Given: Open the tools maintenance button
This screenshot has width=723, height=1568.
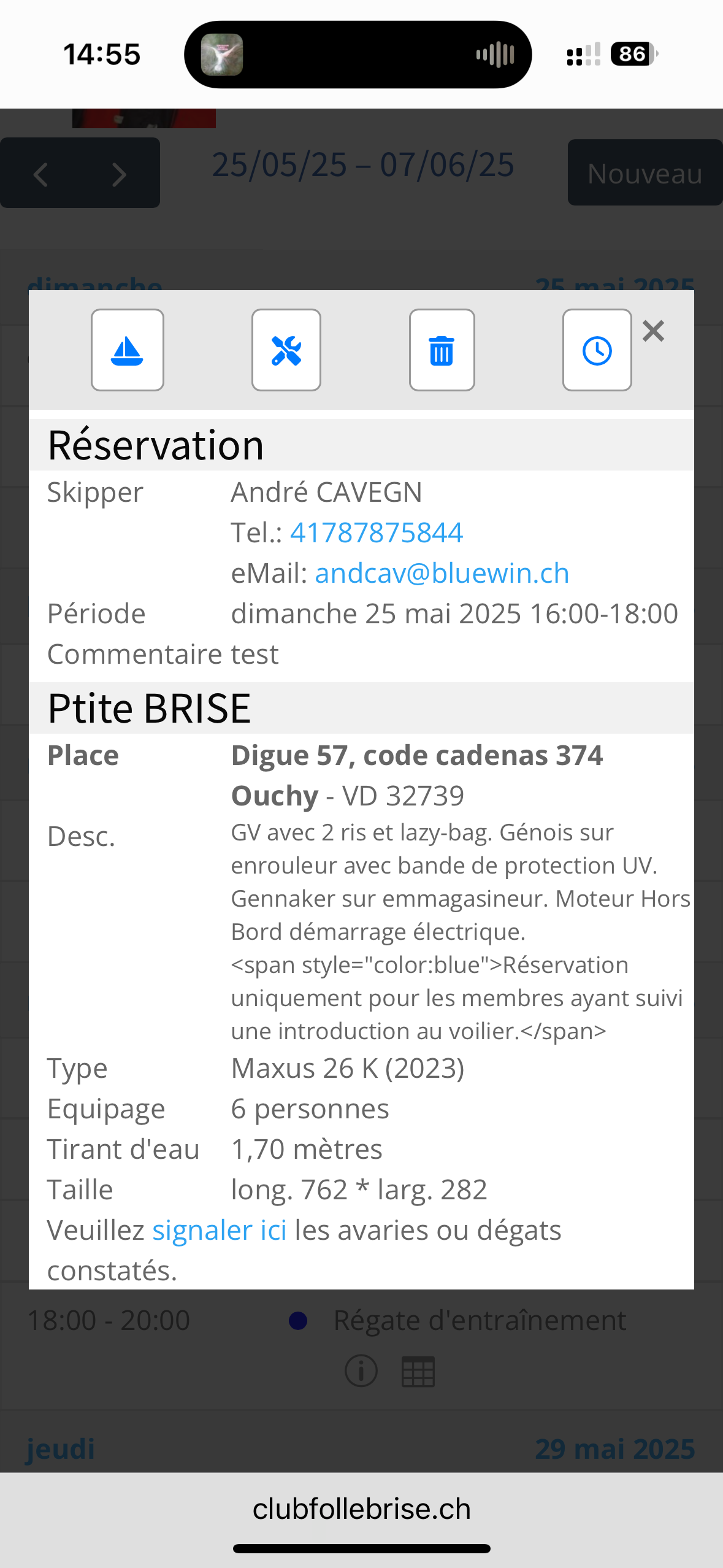Looking at the screenshot, I should pyautogui.click(x=286, y=350).
